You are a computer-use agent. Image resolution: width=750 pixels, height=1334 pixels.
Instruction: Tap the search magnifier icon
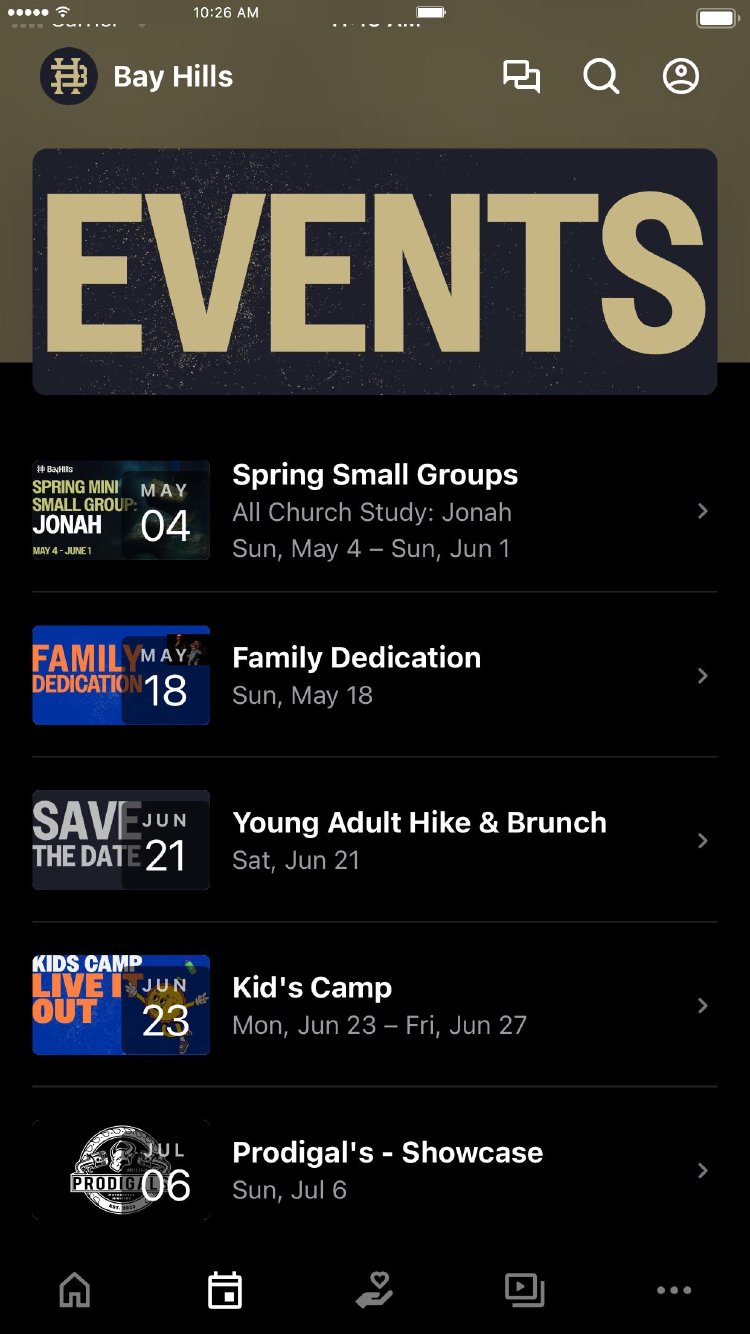(x=601, y=77)
